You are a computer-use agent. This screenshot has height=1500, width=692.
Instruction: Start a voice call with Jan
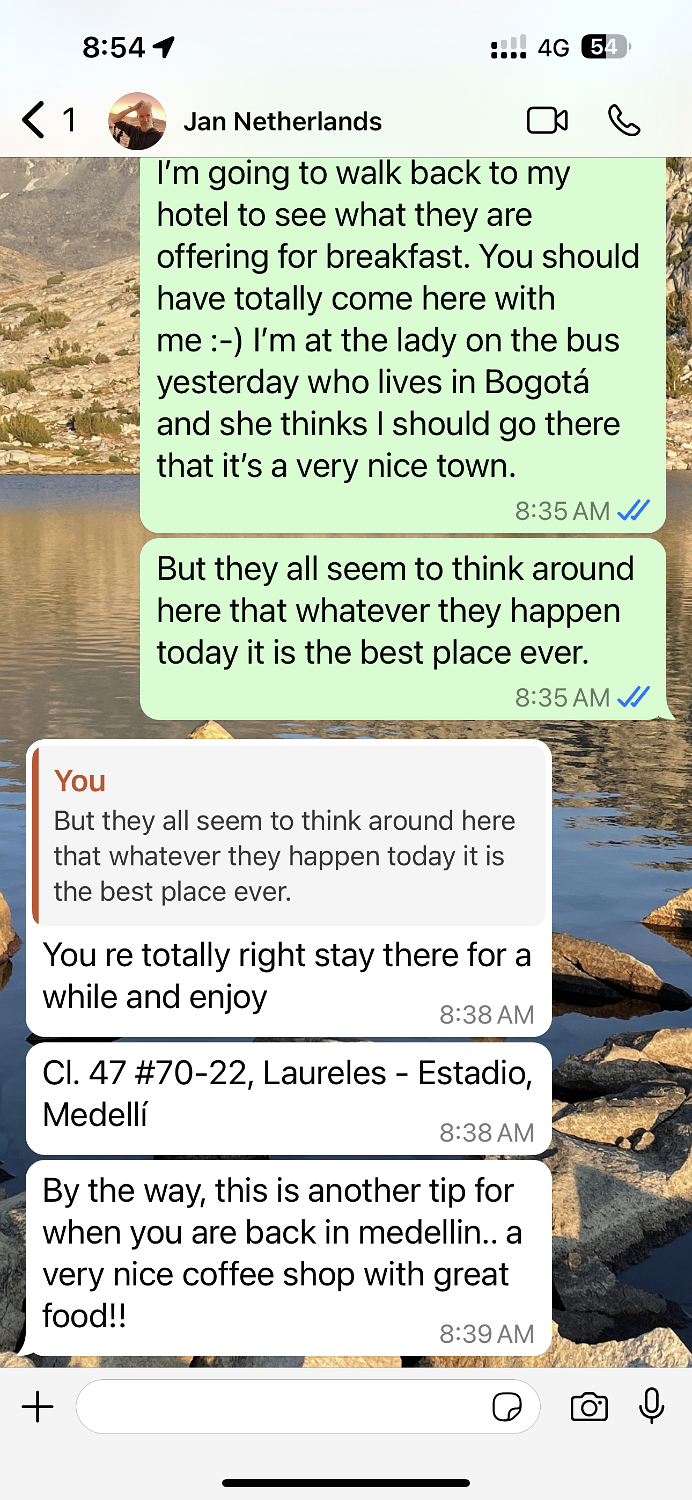[x=624, y=121]
